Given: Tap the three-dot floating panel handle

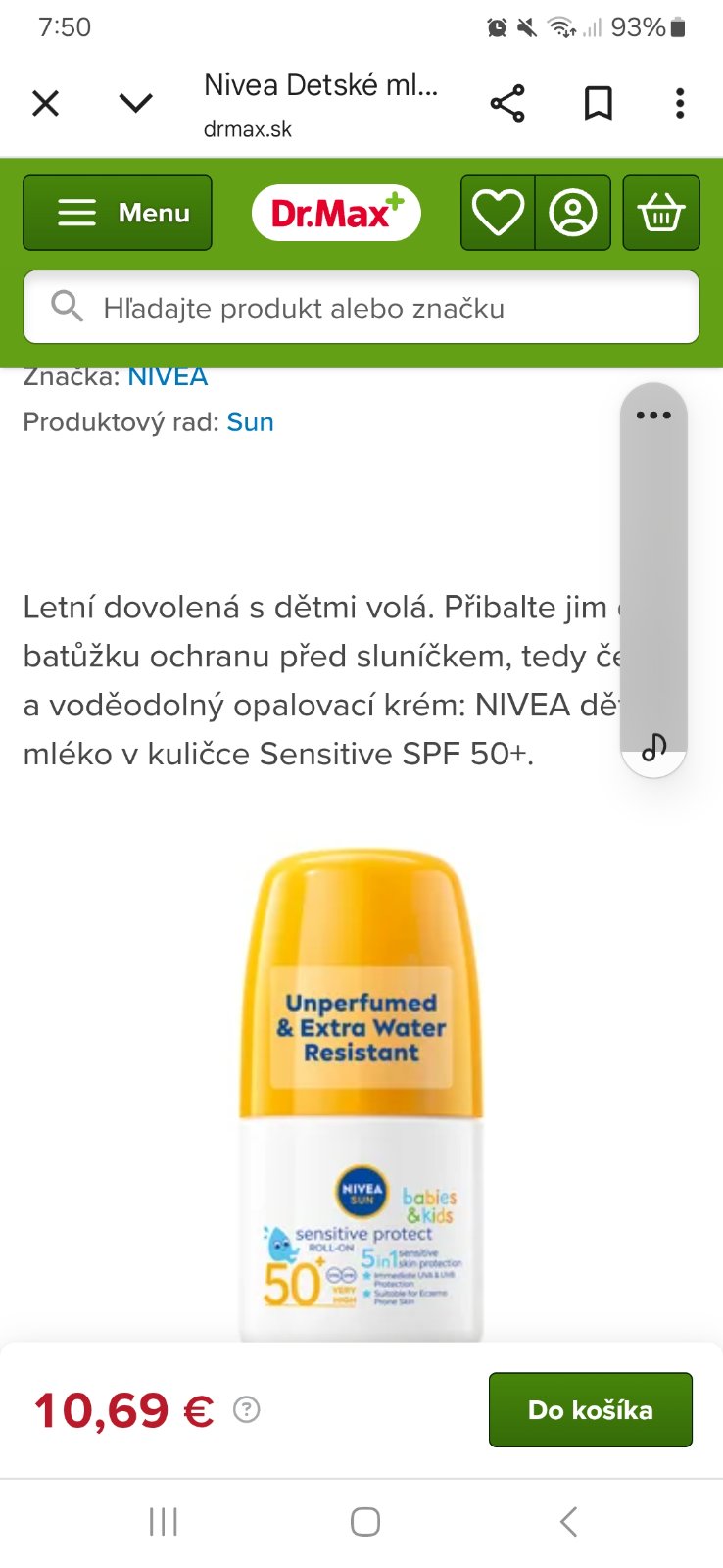Looking at the screenshot, I should pos(653,416).
